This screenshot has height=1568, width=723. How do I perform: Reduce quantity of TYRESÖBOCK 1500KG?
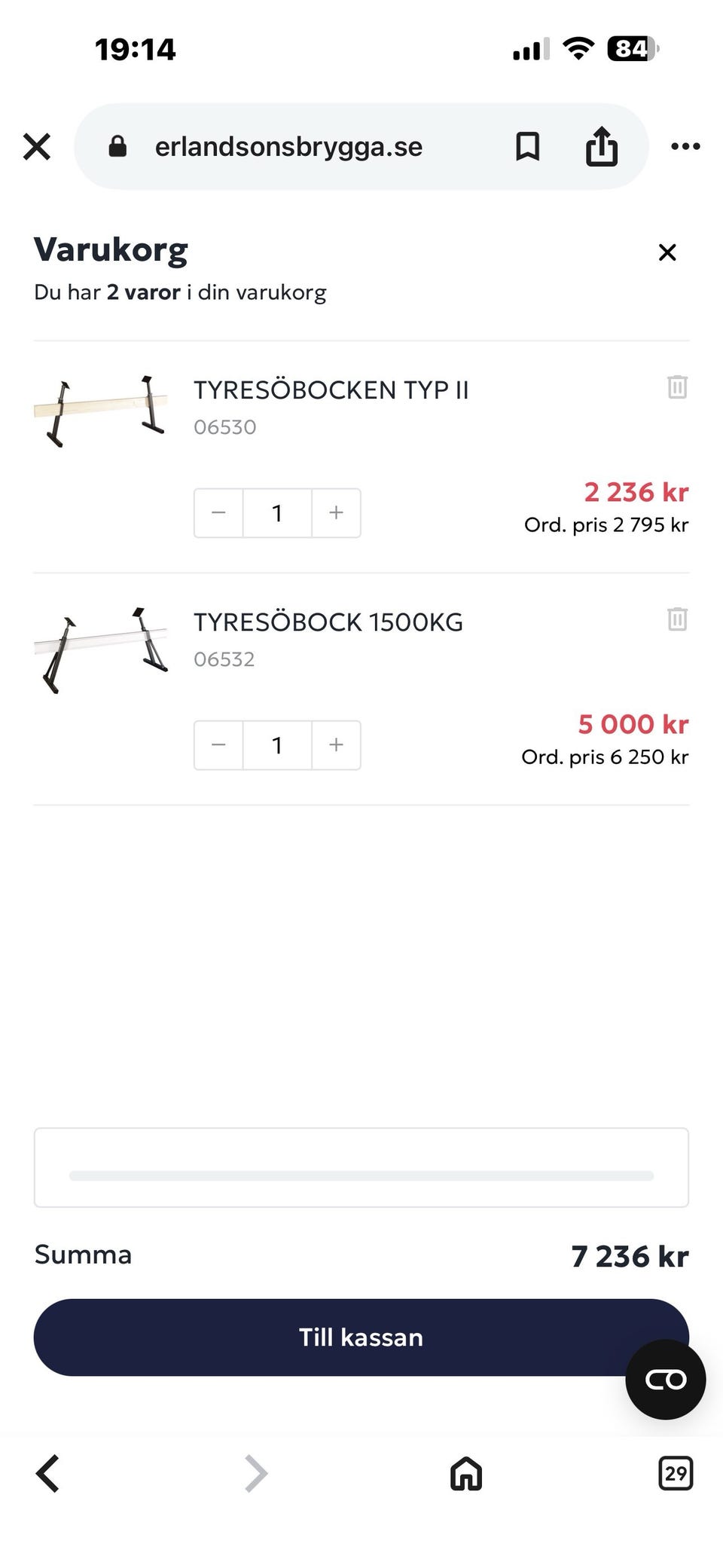coord(218,745)
